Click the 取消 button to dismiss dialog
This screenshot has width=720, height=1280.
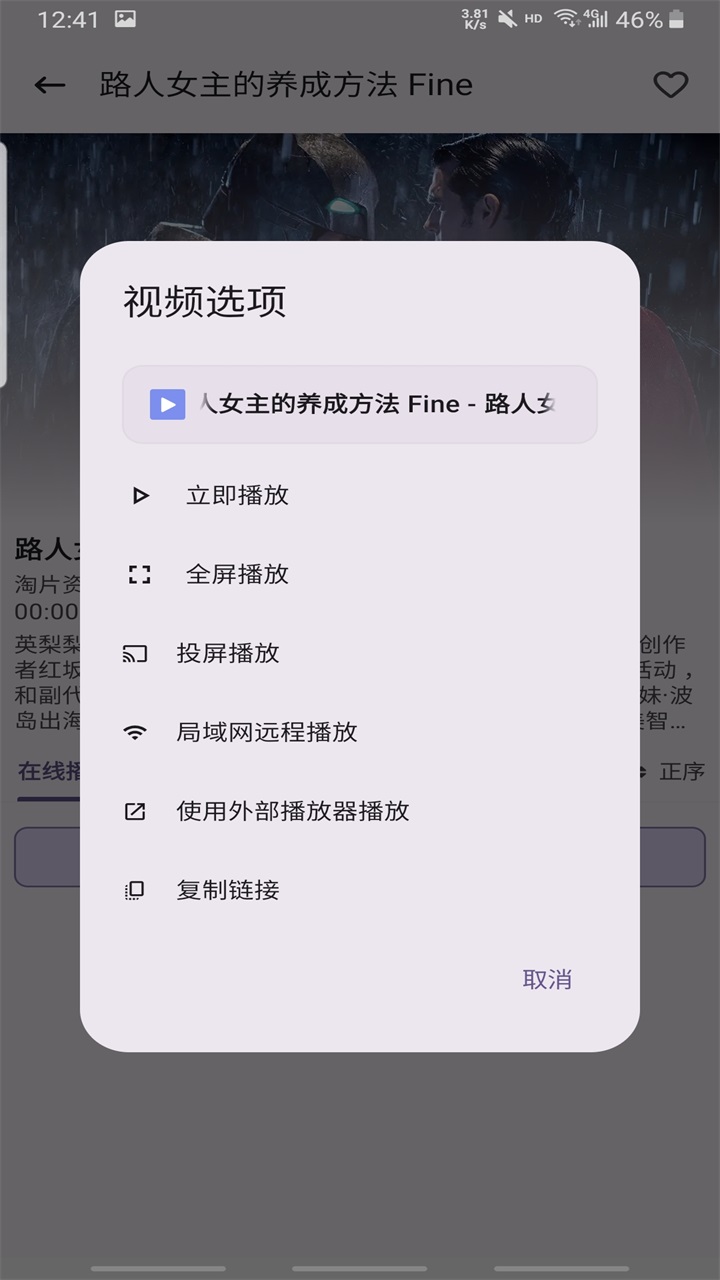click(x=547, y=979)
